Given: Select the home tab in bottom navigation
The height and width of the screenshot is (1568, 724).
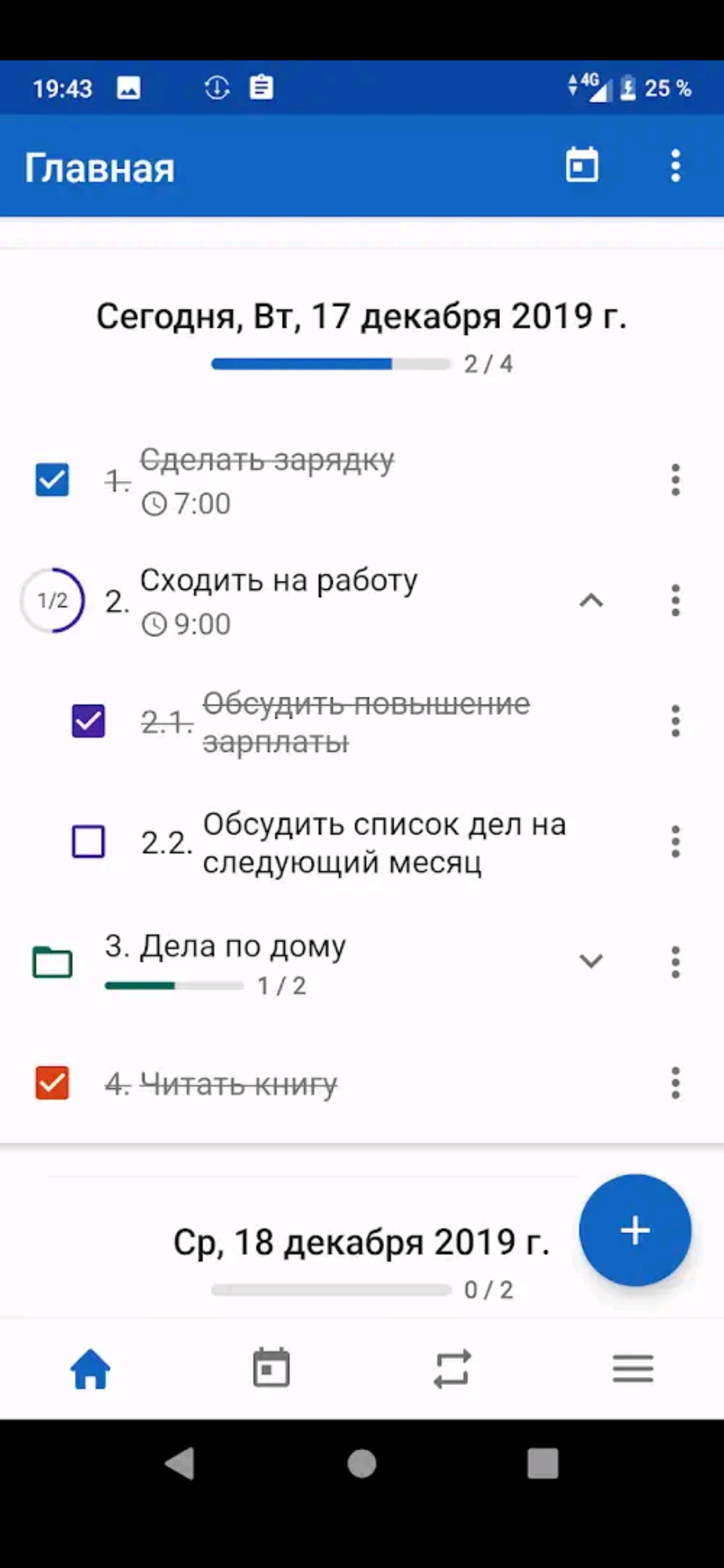Looking at the screenshot, I should click(x=90, y=1368).
